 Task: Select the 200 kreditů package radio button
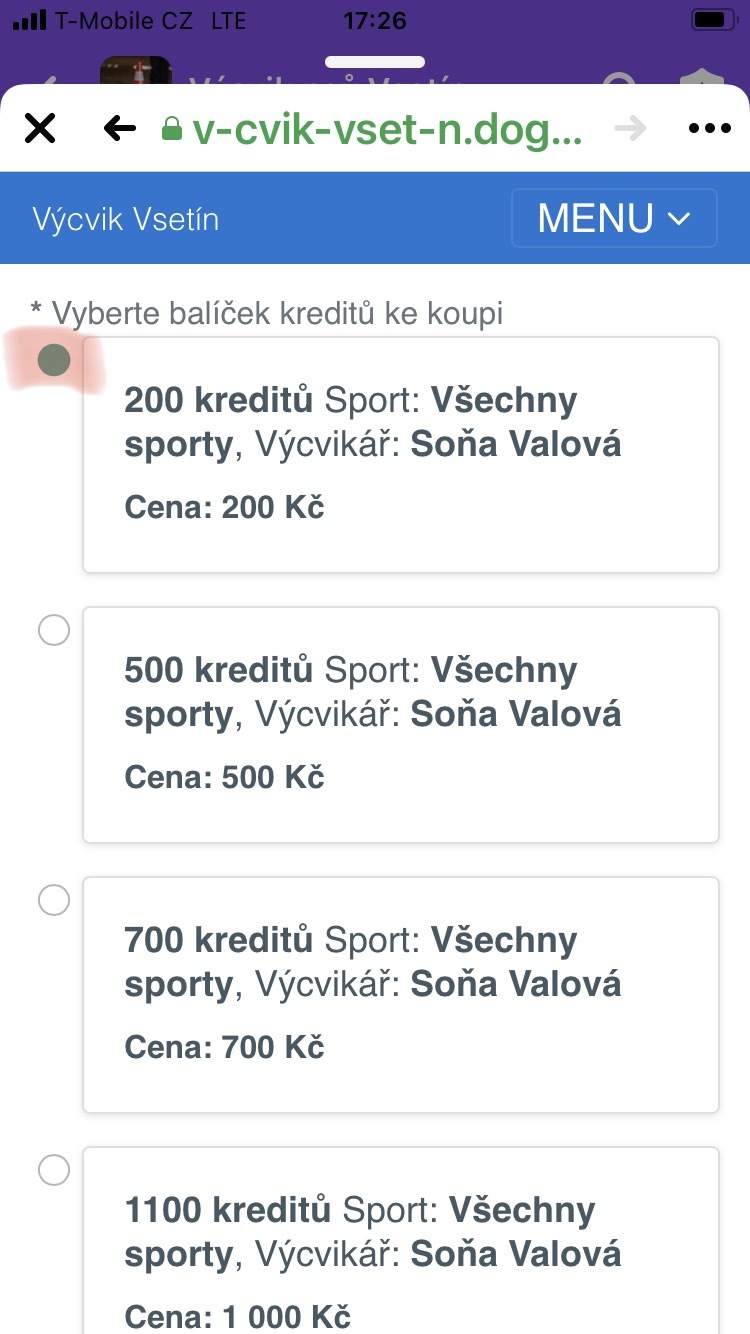coord(54,360)
